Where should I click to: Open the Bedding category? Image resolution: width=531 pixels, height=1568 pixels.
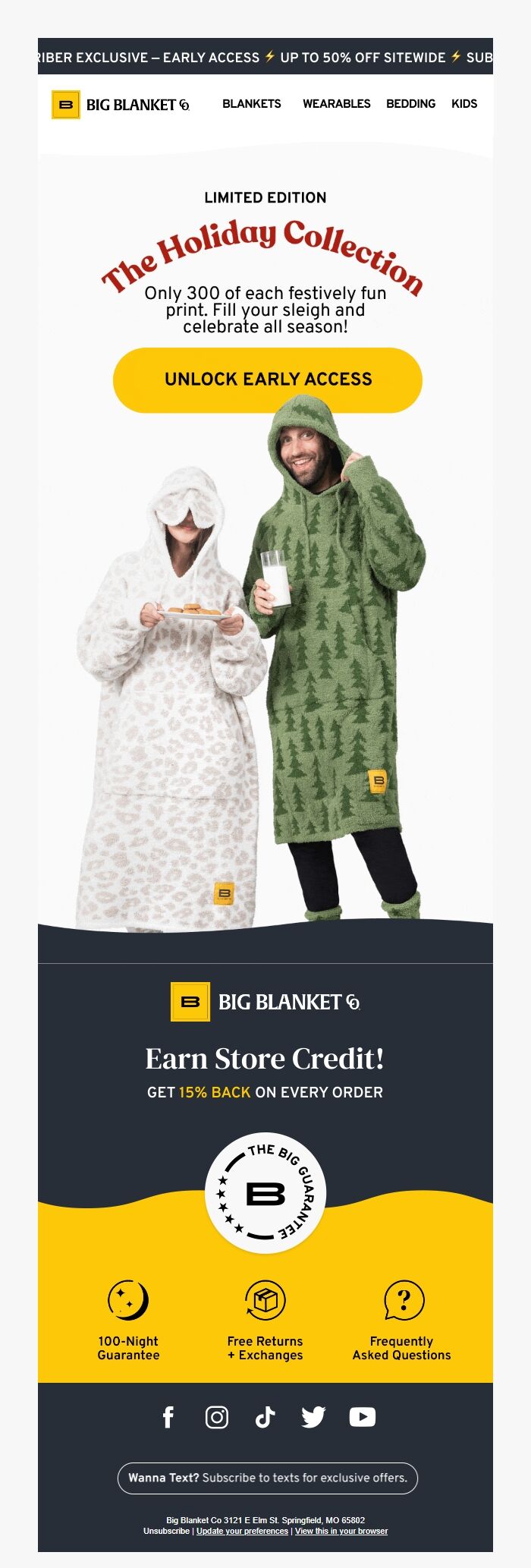tap(410, 104)
